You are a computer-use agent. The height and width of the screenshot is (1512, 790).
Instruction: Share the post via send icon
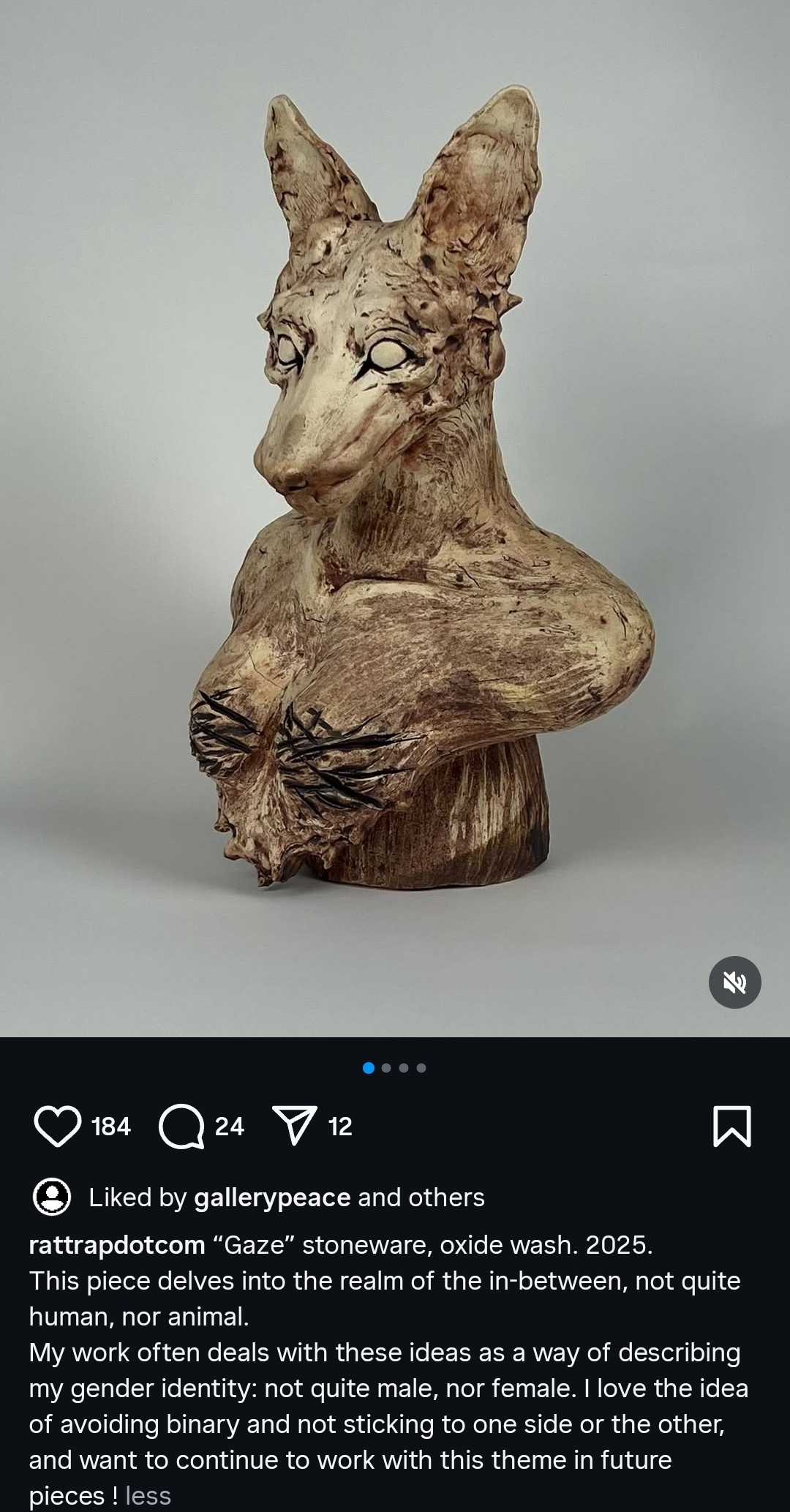click(295, 1126)
